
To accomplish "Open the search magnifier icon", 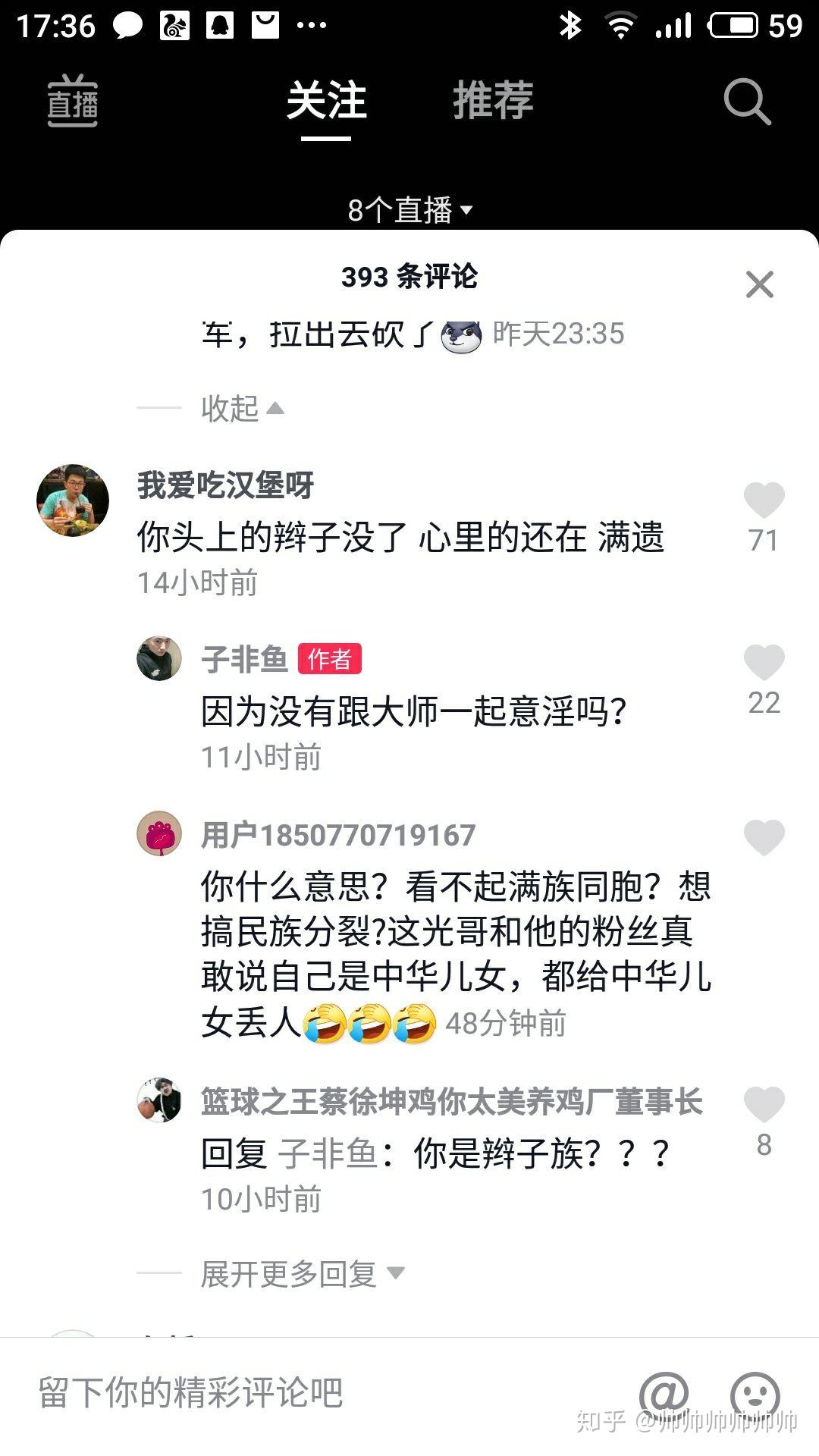I will tap(747, 102).
